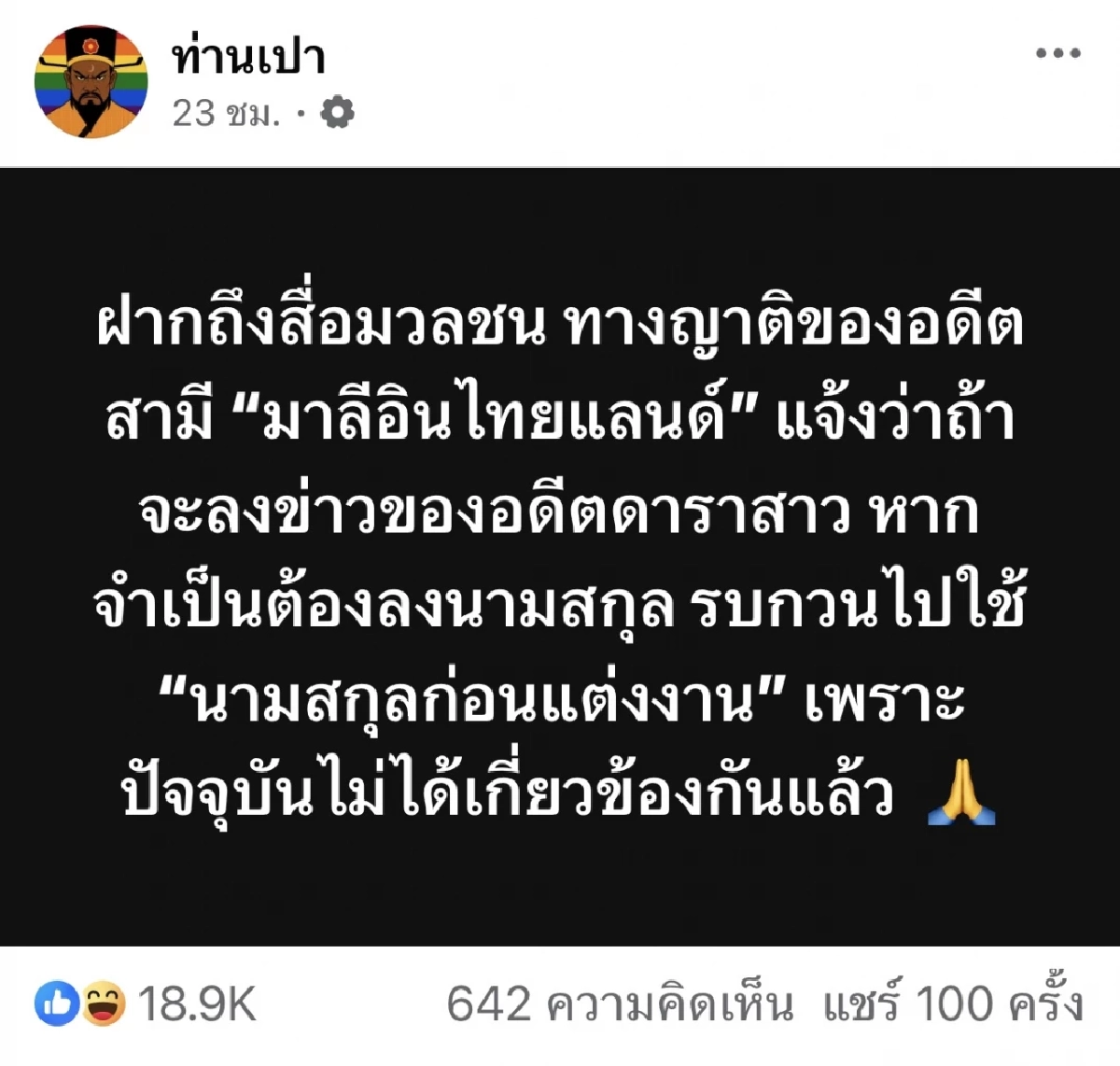Open the post's three-dot overflow menu
Screen dimensions: 1120x1066
click(x=1057, y=54)
